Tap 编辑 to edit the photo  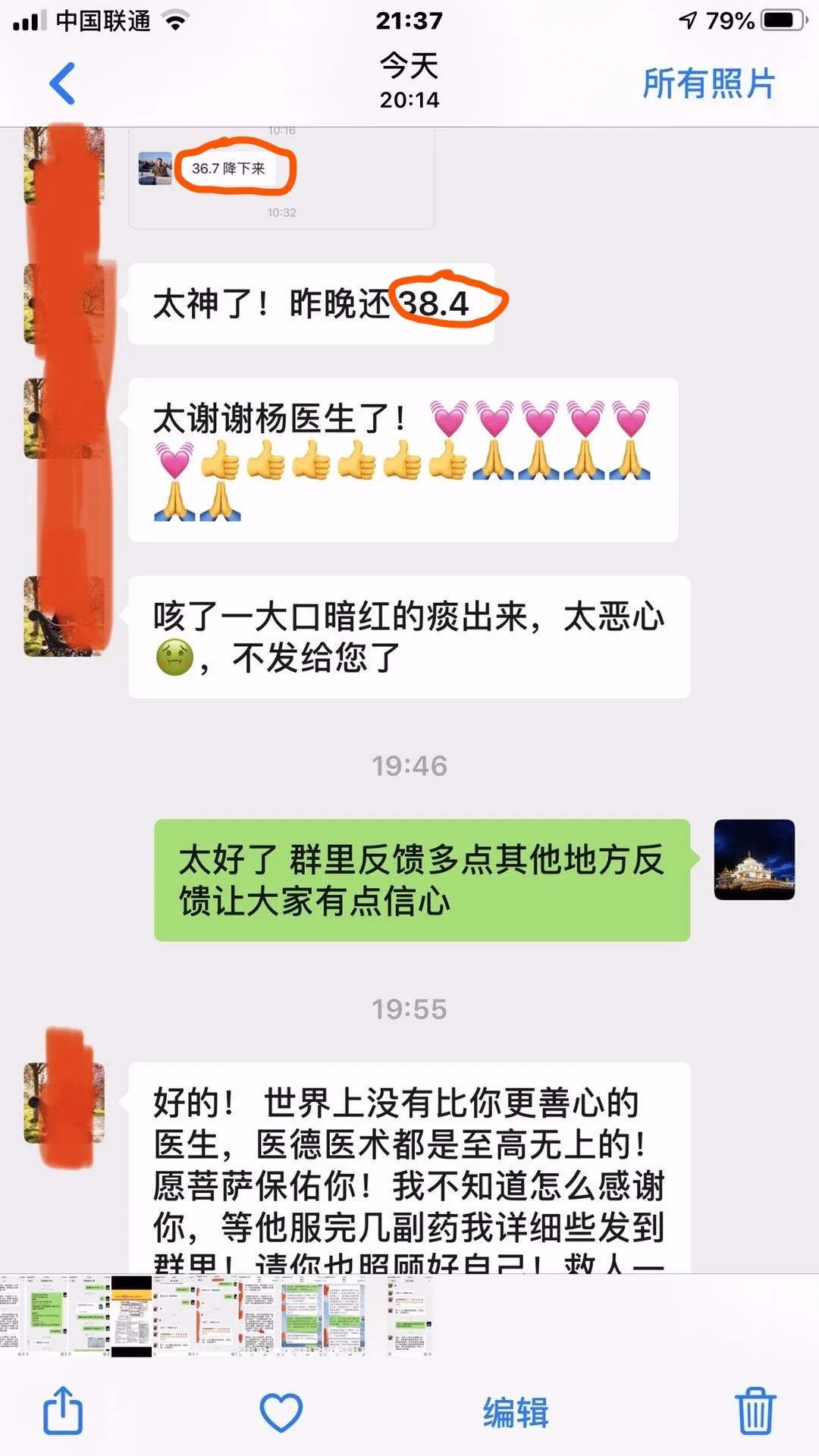[516, 1413]
